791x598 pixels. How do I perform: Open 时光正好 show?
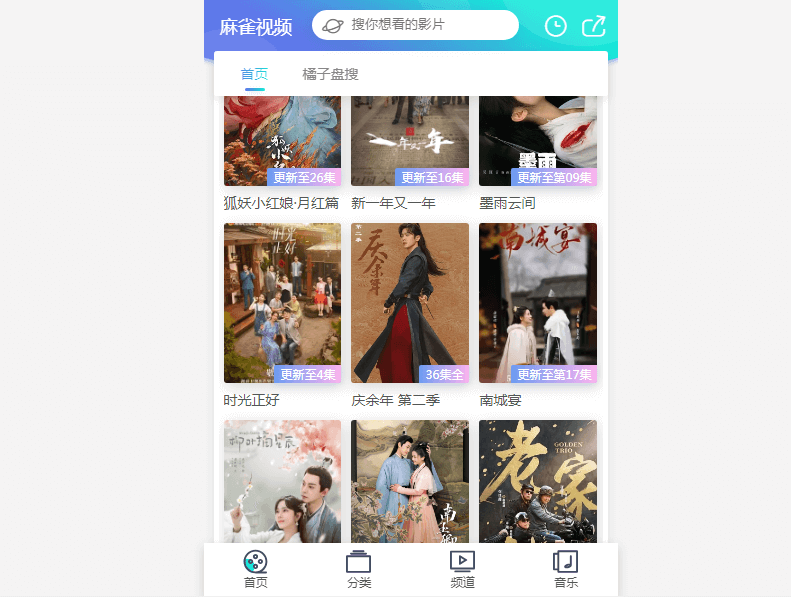point(282,302)
